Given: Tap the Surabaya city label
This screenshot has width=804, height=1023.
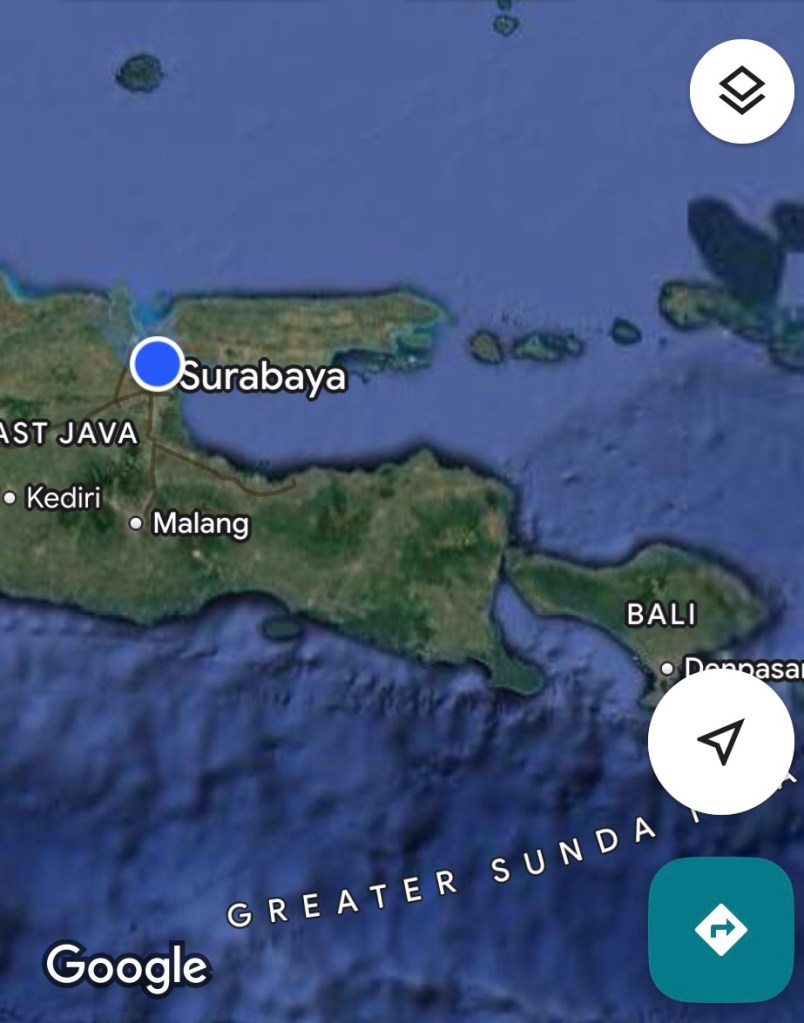Looking at the screenshot, I should 263,377.
